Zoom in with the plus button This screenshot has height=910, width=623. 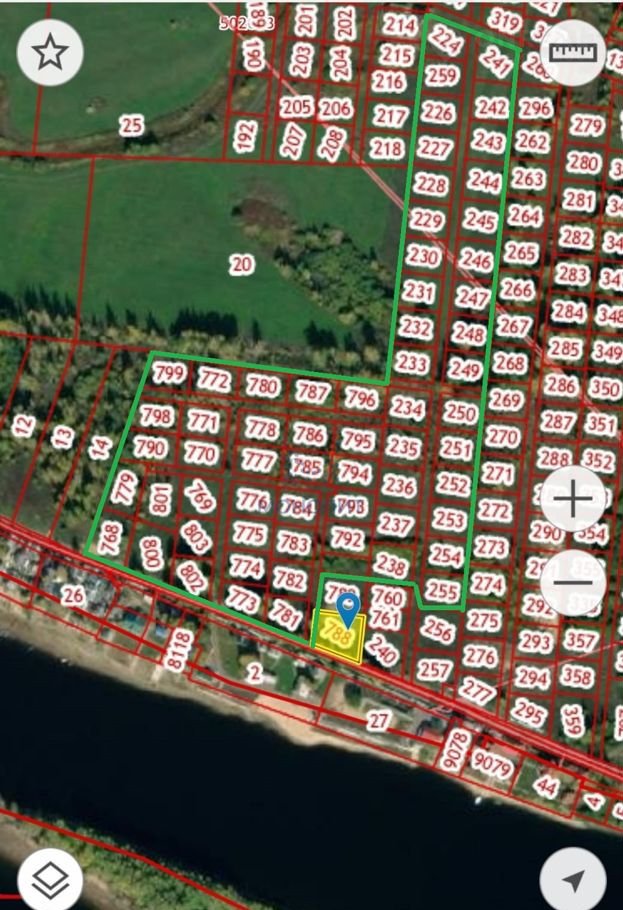573,497
